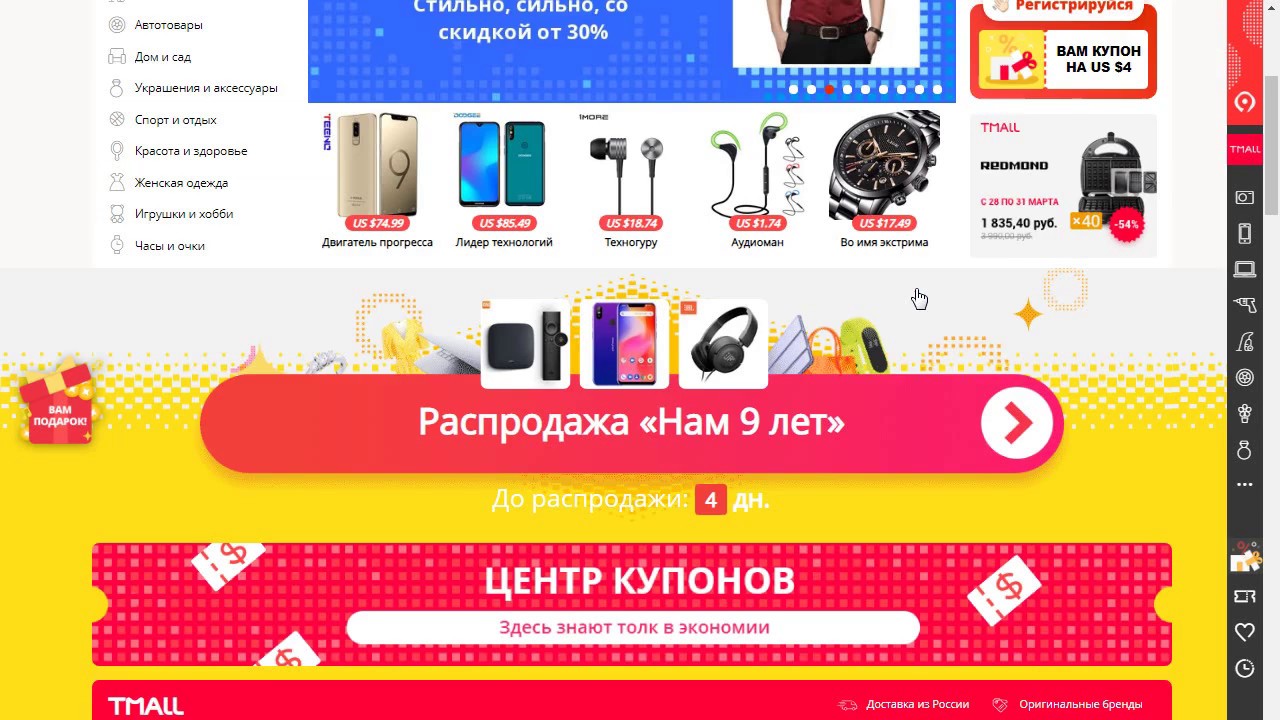
Task: Open the Лидер технологий phone tile
Action: pos(503,180)
